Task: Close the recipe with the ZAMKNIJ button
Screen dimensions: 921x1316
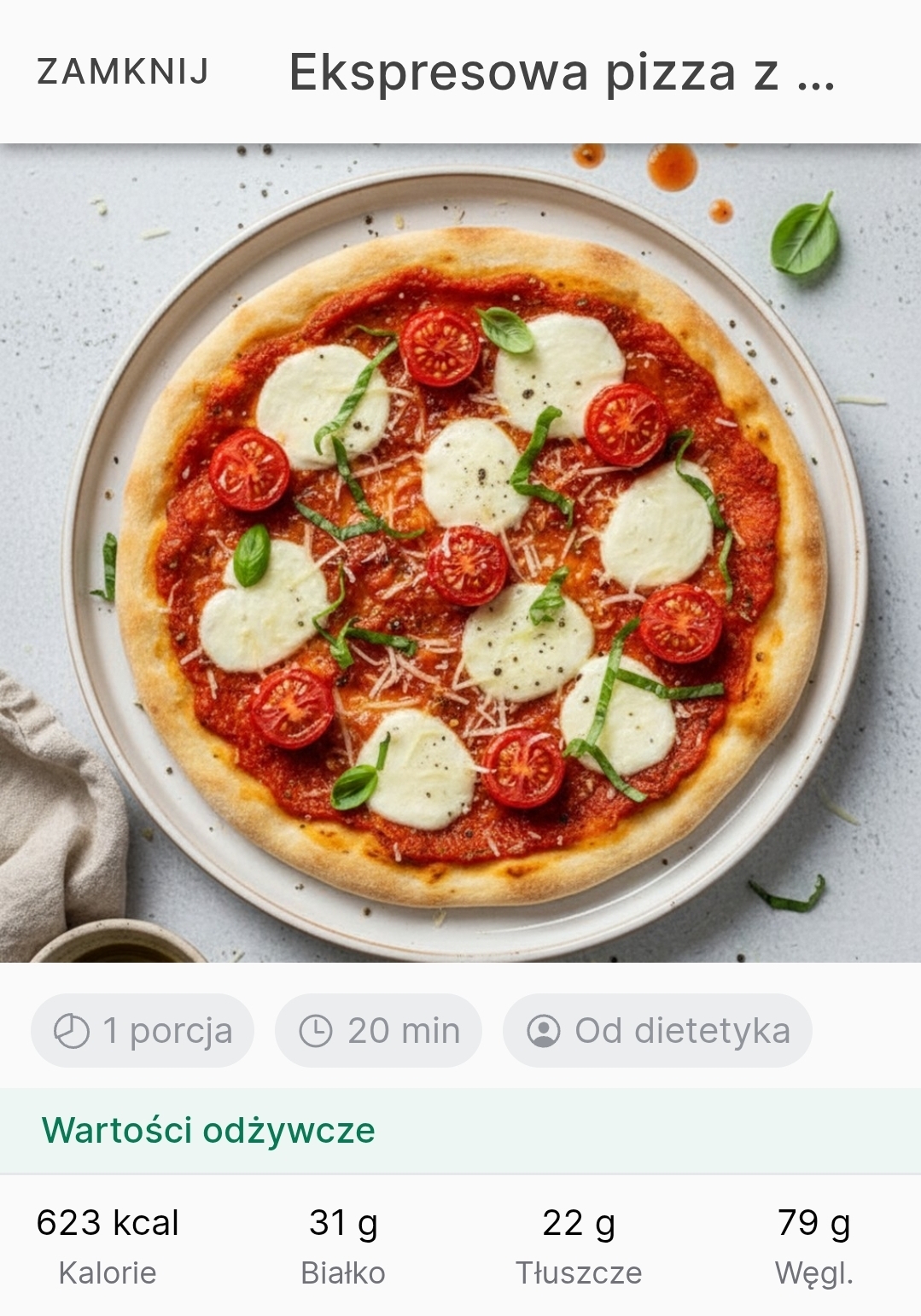Action: (123, 72)
